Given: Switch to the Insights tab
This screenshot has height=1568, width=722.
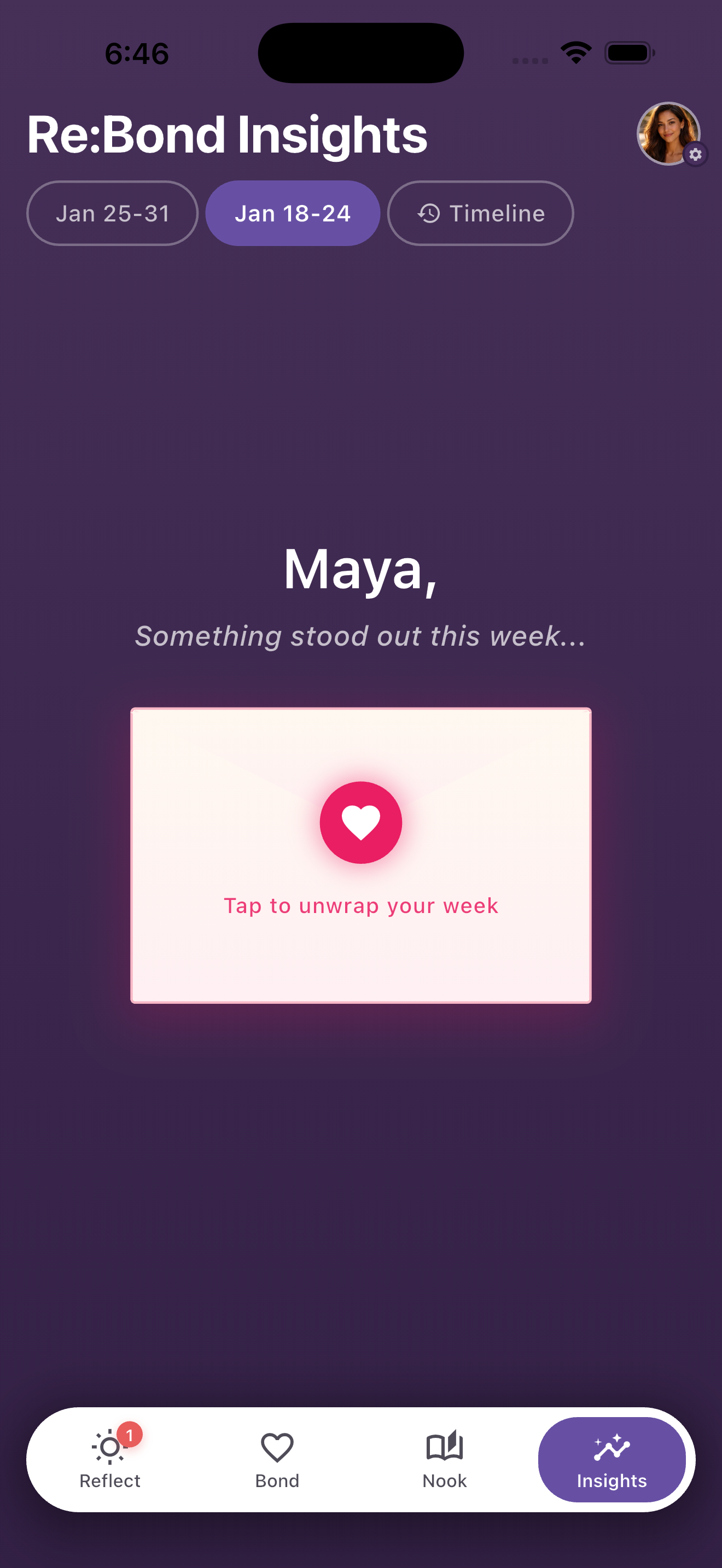Looking at the screenshot, I should click(x=612, y=1460).
